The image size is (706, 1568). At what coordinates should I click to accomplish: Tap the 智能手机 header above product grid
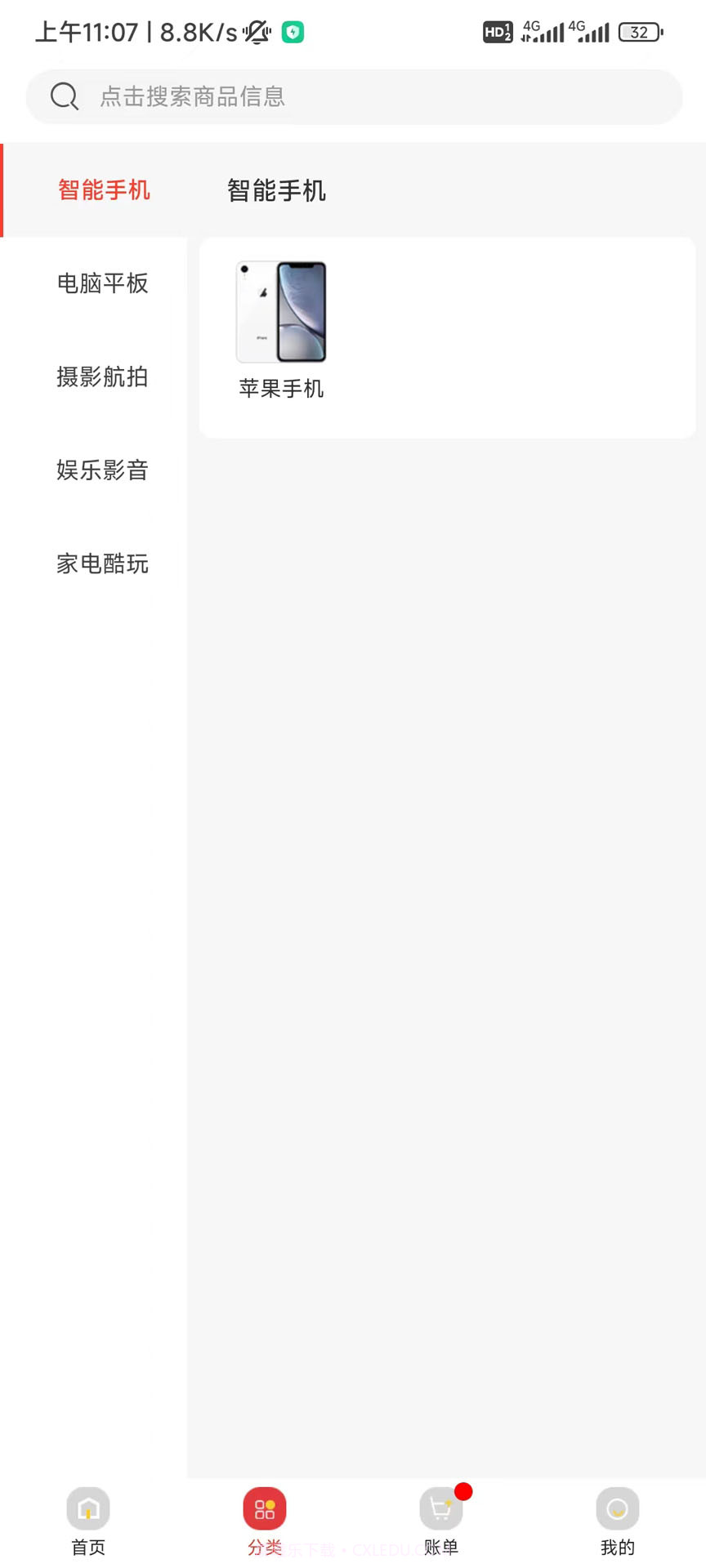[x=276, y=190]
